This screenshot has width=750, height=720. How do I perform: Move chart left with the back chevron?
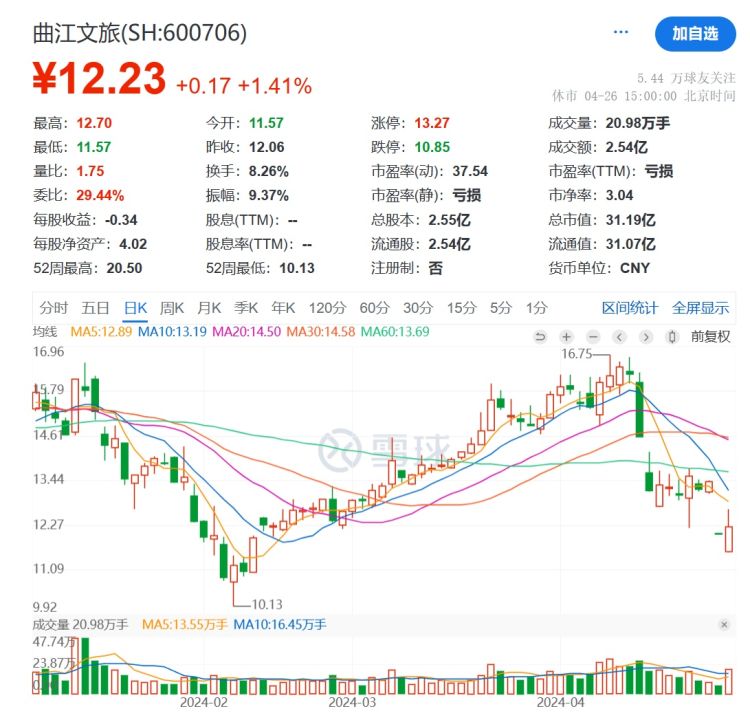[619, 336]
